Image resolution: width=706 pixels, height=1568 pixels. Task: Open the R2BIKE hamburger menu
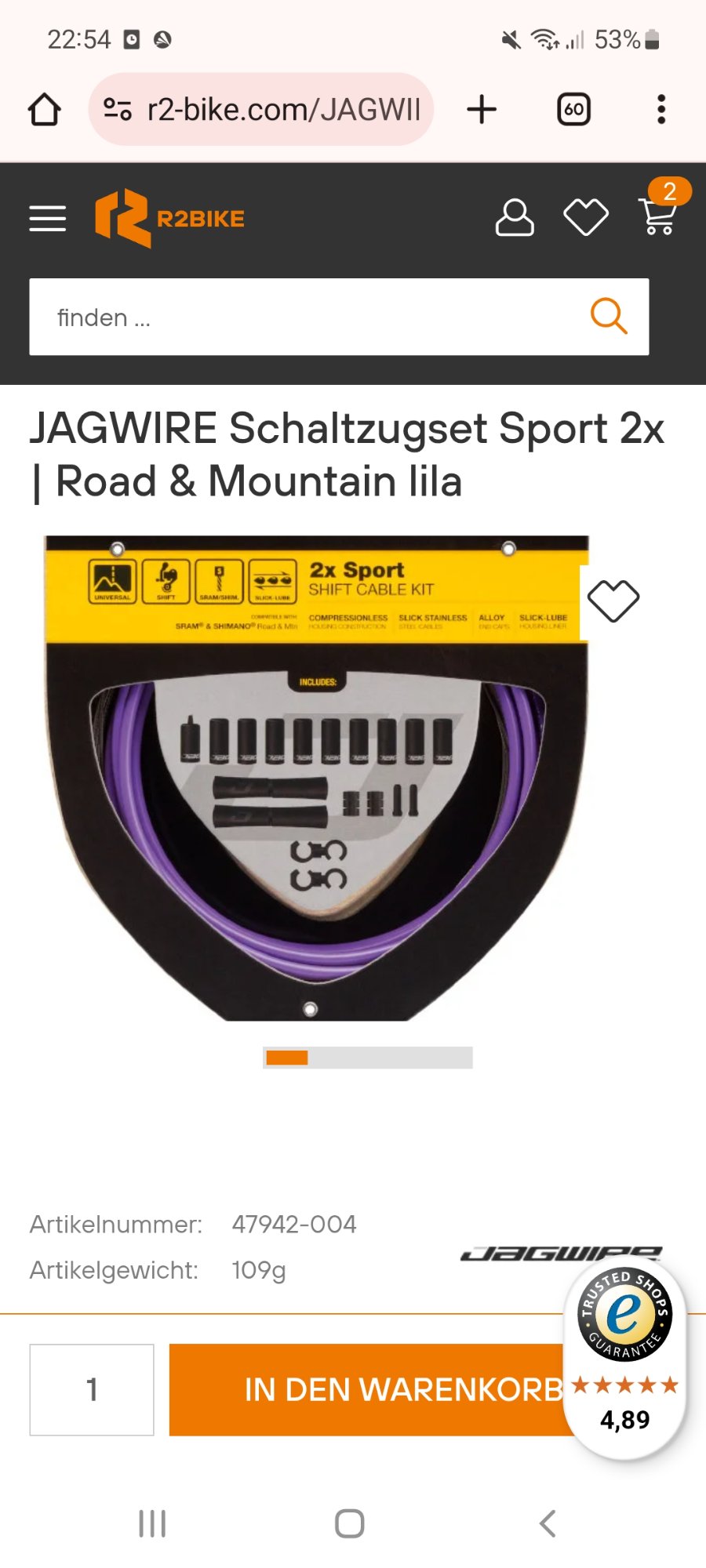pyautogui.click(x=48, y=219)
